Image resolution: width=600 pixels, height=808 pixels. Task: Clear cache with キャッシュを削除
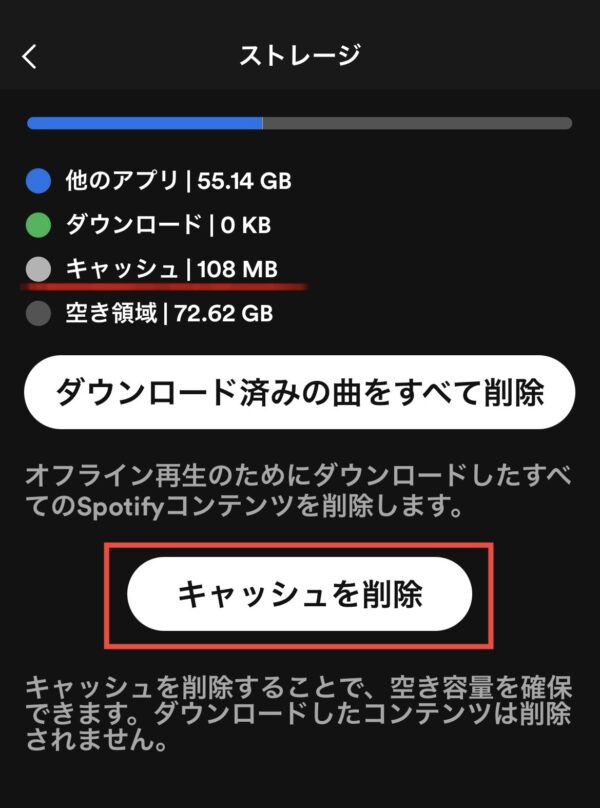coord(299,594)
